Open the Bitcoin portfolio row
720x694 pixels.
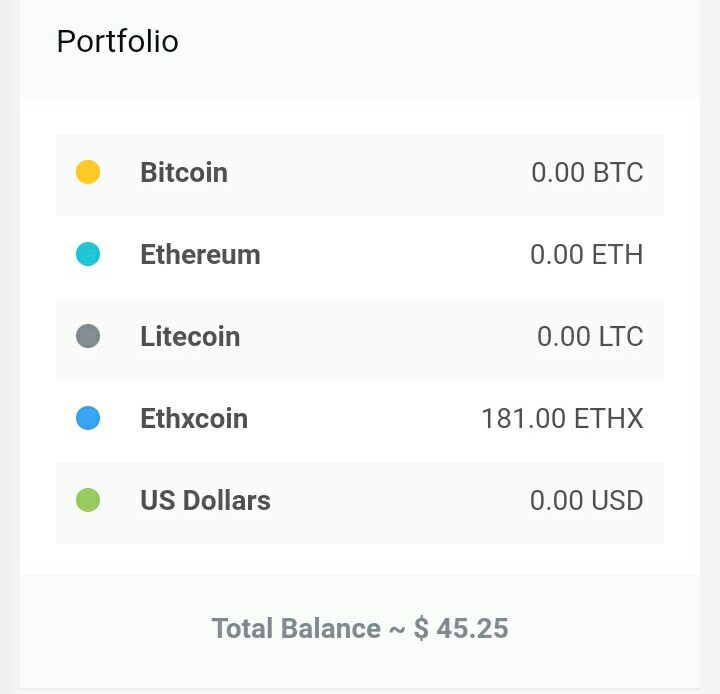click(360, 173)
